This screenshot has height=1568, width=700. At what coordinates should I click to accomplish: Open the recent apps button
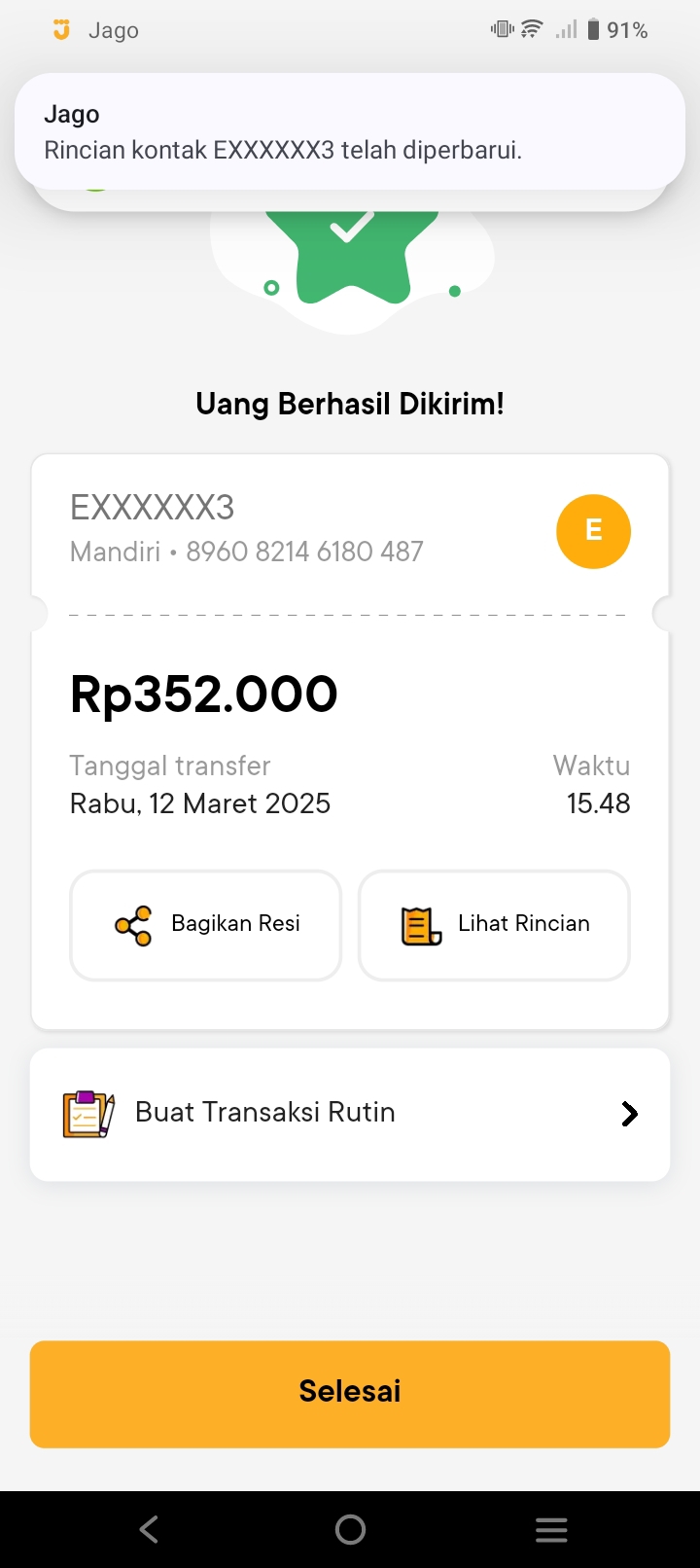coord(551,1529)
